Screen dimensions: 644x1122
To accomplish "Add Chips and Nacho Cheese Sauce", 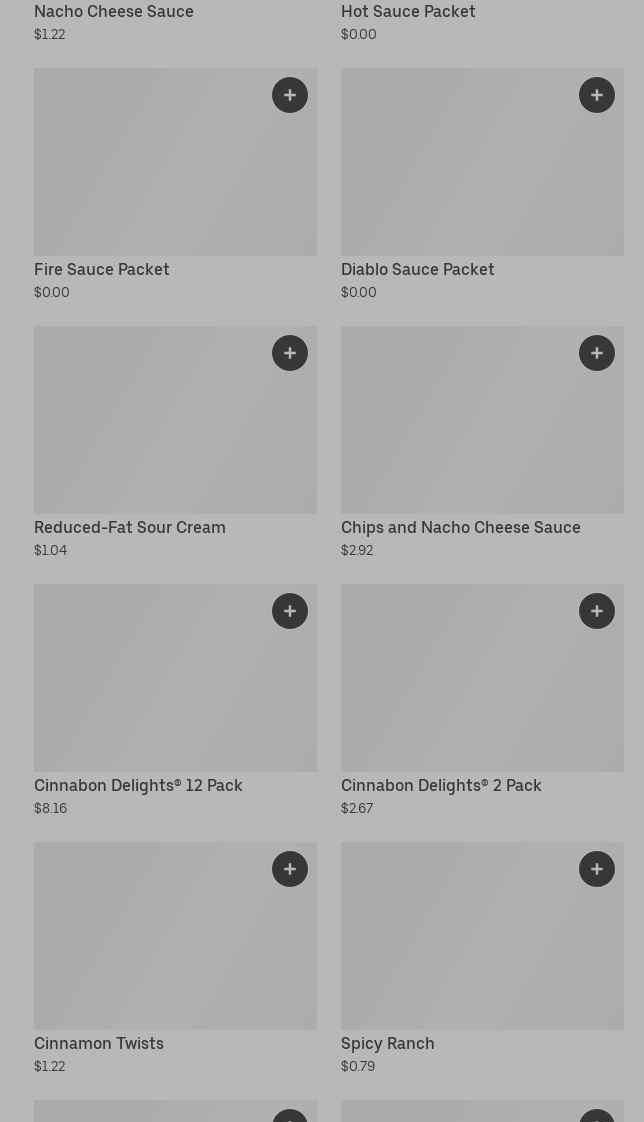I will coord(597,353).
